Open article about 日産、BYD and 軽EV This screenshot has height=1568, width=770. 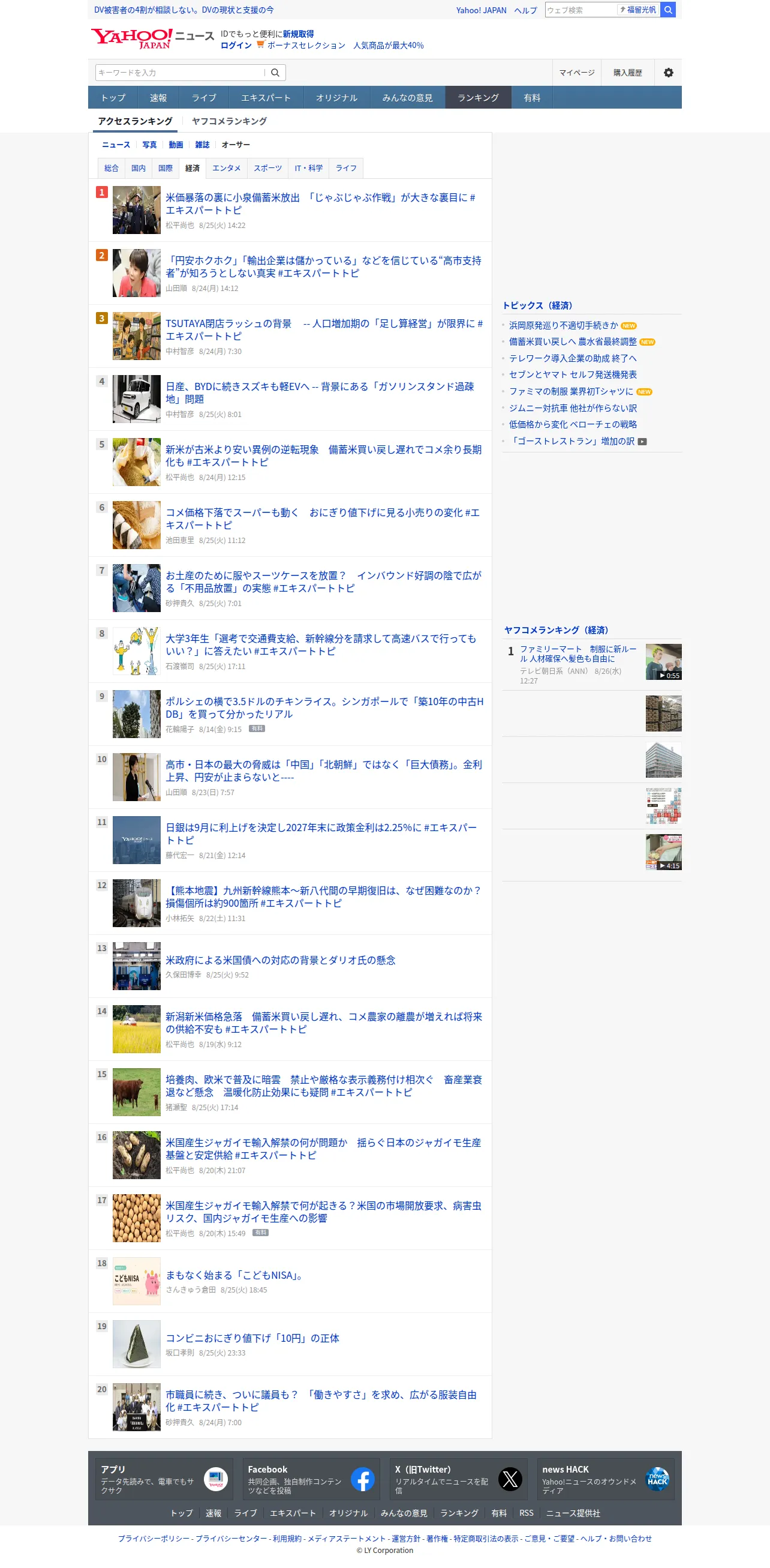[x=320, y=392]
